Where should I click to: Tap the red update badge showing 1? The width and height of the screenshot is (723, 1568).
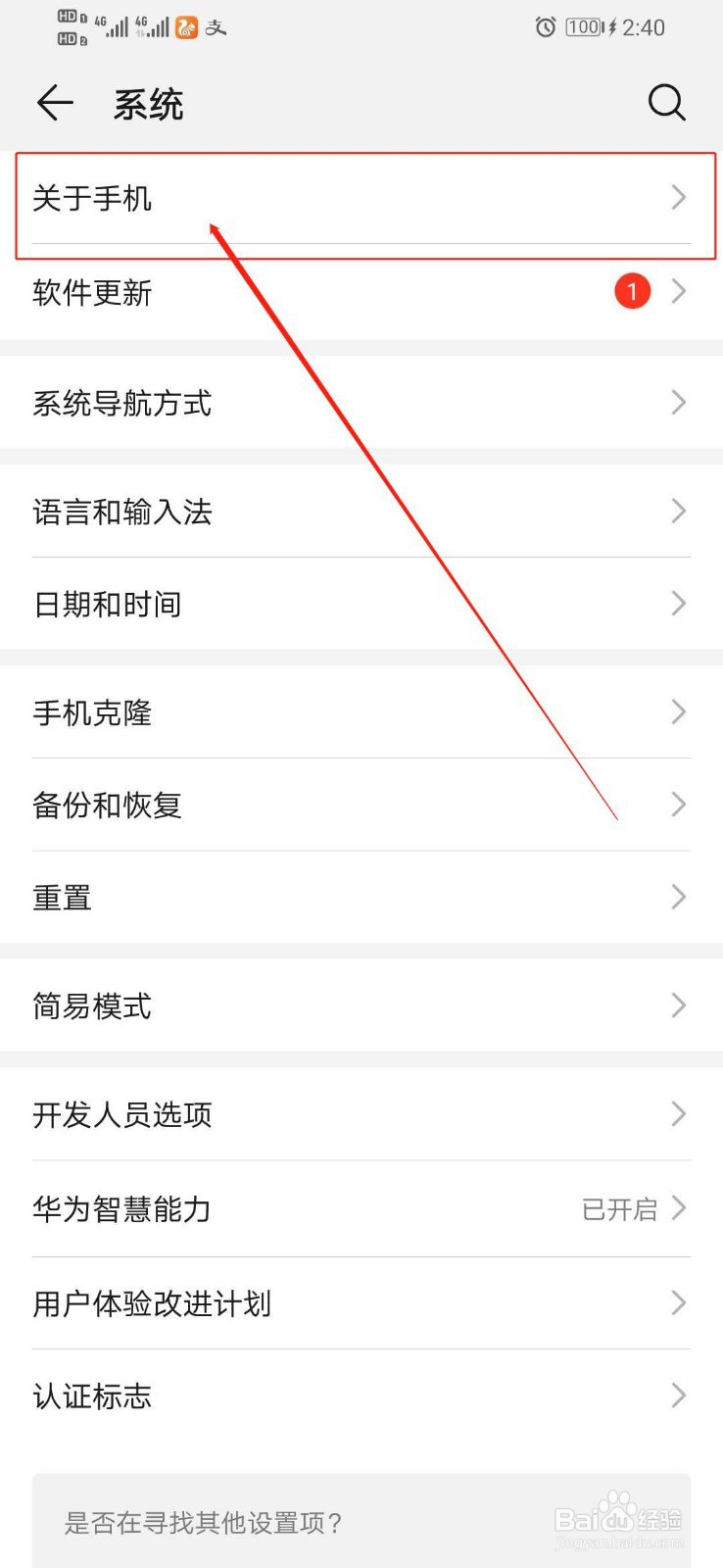[633, 291]
